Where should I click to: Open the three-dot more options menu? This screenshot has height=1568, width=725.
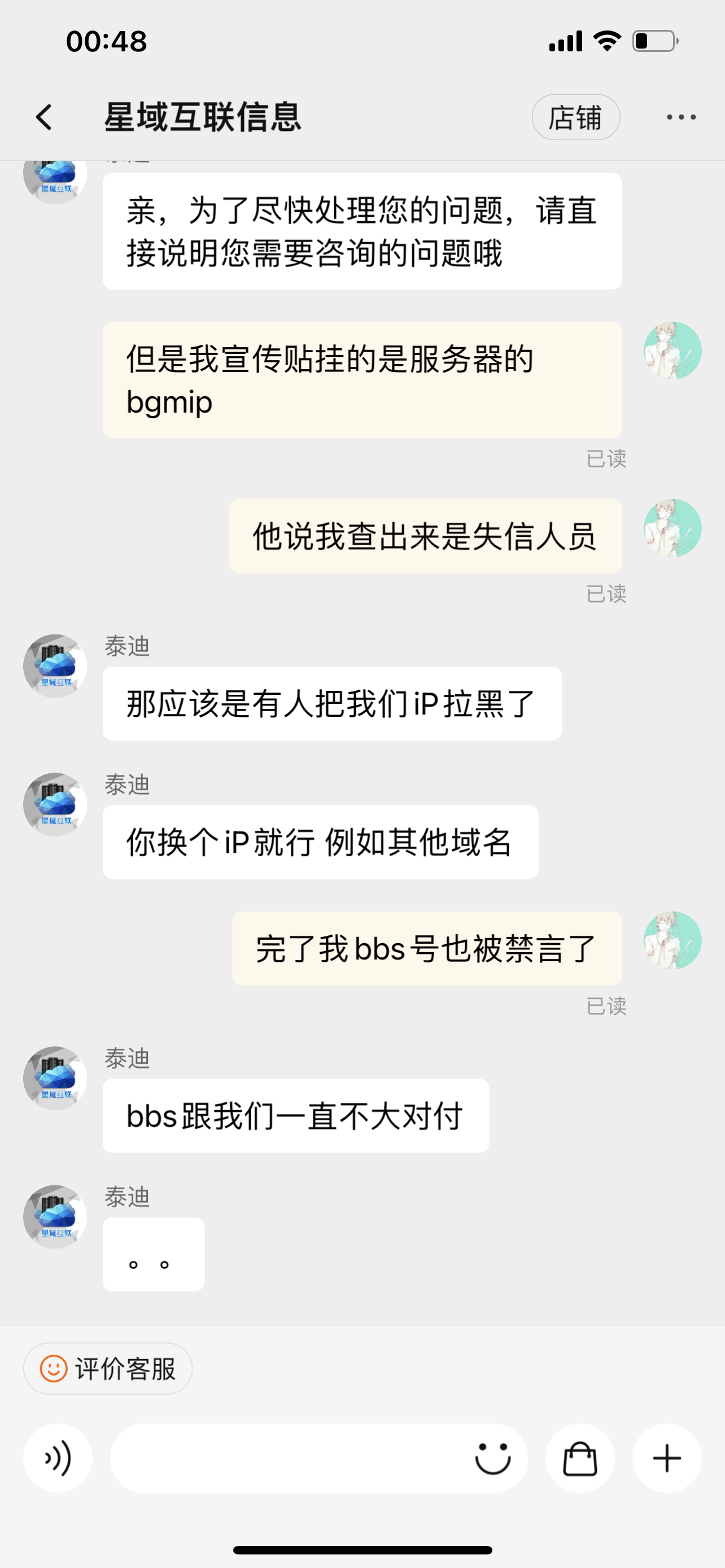point(680,117)
